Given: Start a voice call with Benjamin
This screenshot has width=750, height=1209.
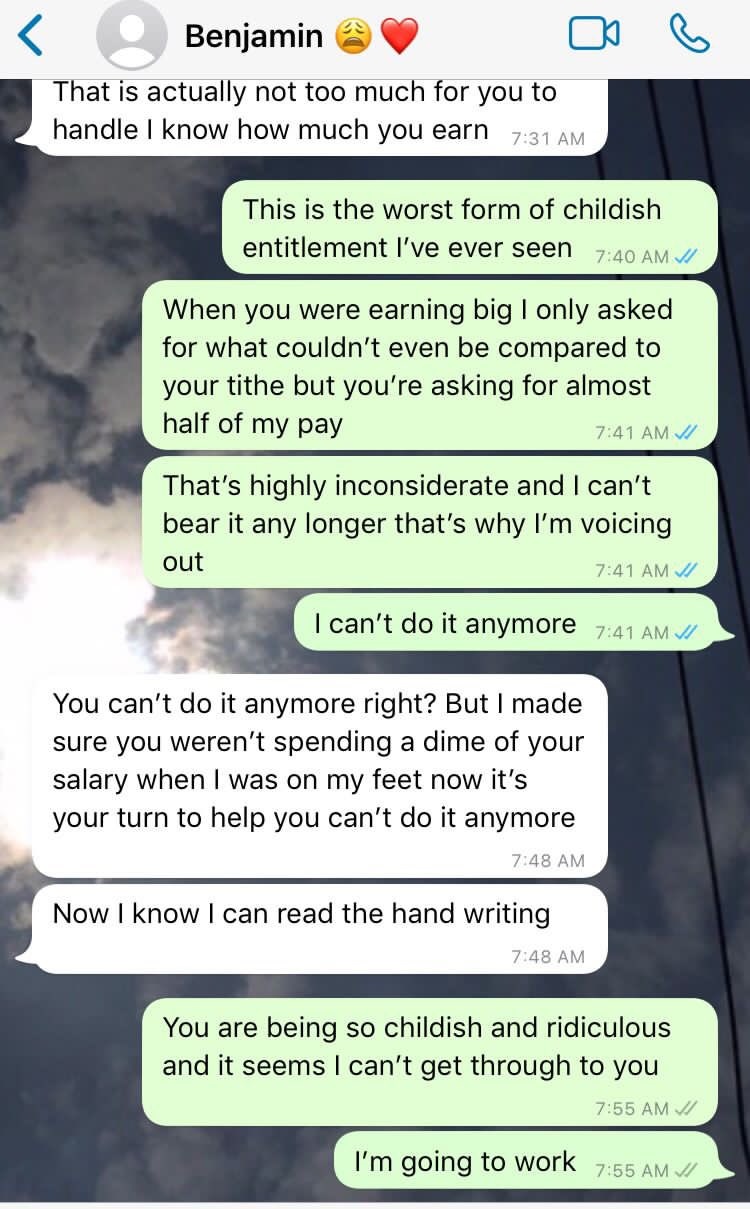Looking at the screenshot, I should [689, 35].
